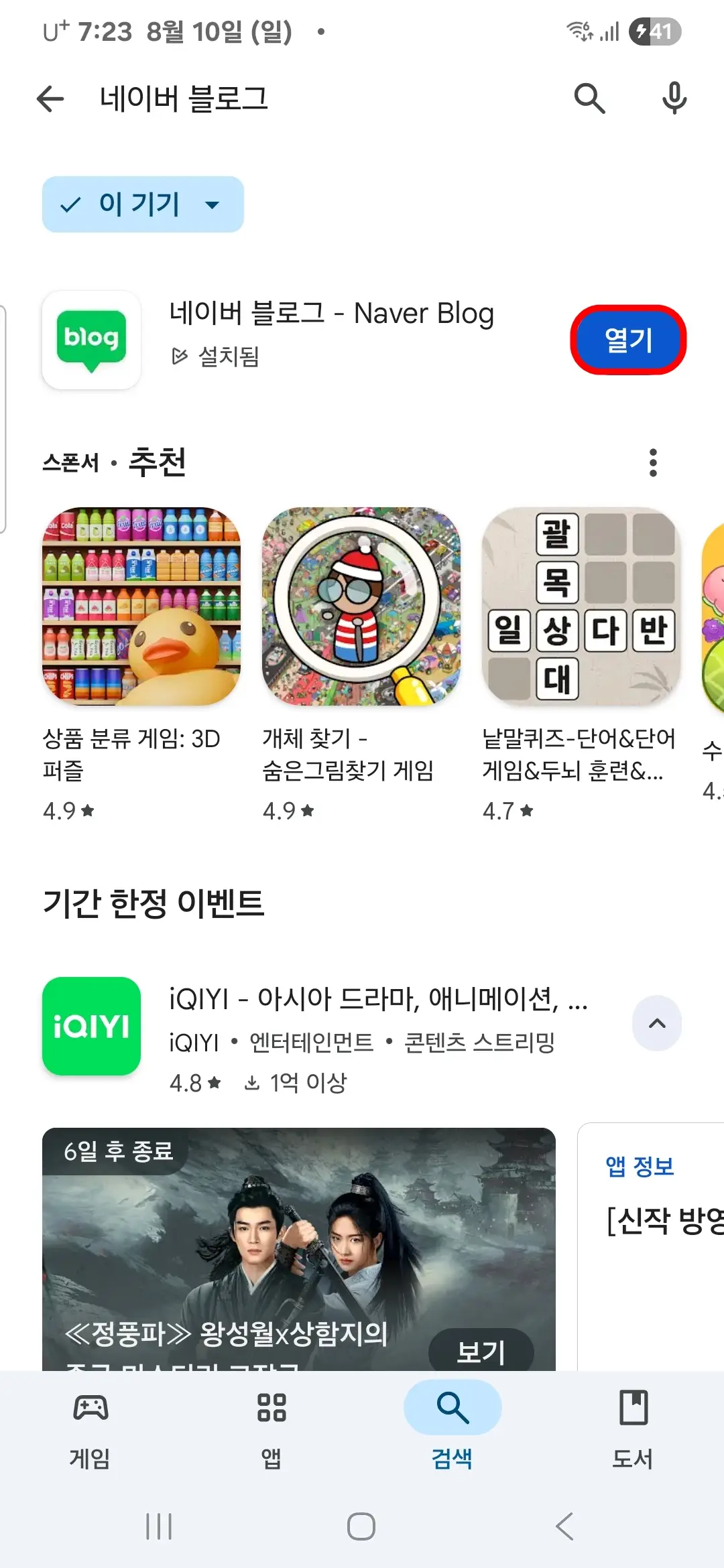Tap the 열기 button to launch Naver Blog
The image size is (724, 1568).
(x=627, y=340)
